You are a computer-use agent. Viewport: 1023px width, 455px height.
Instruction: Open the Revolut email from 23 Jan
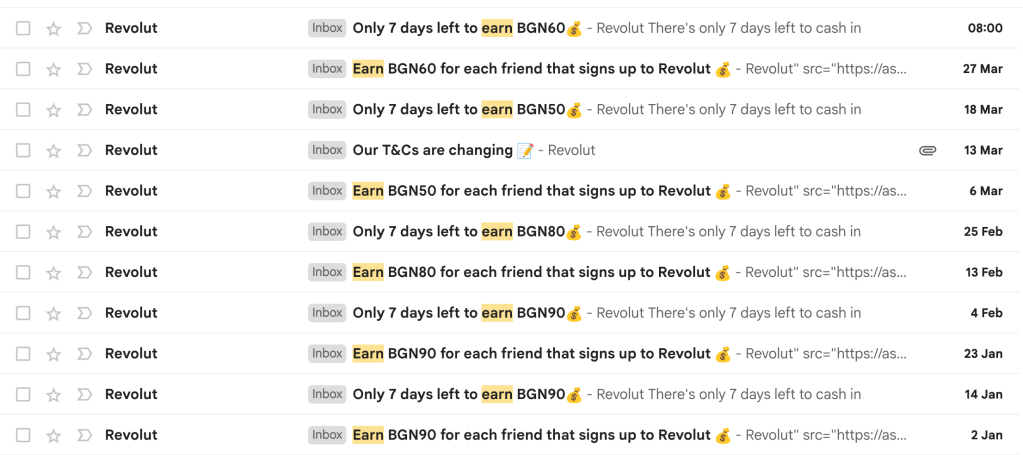tap(600, 354)
